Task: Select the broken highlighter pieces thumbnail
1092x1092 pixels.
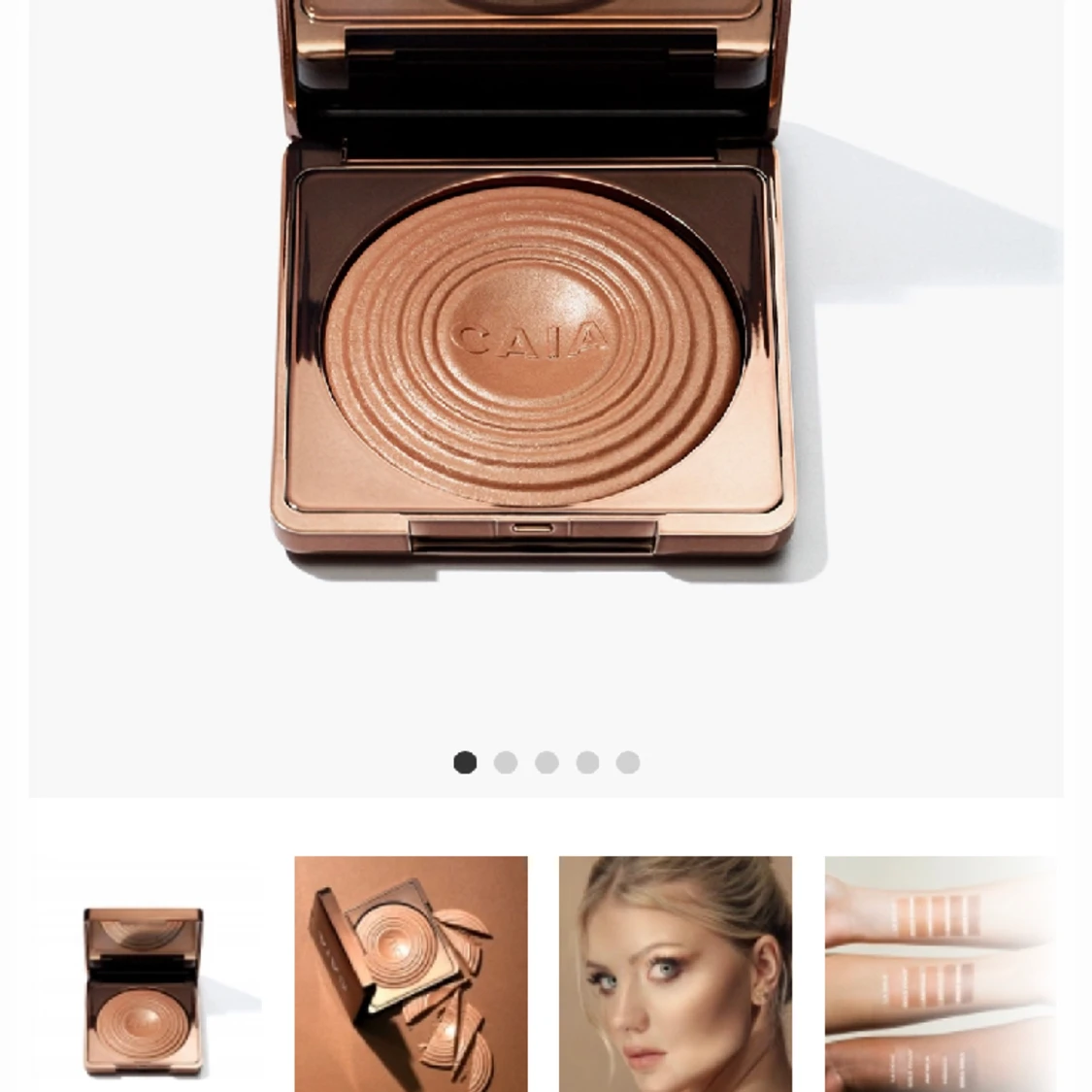Action: click(x=411, y=974)
